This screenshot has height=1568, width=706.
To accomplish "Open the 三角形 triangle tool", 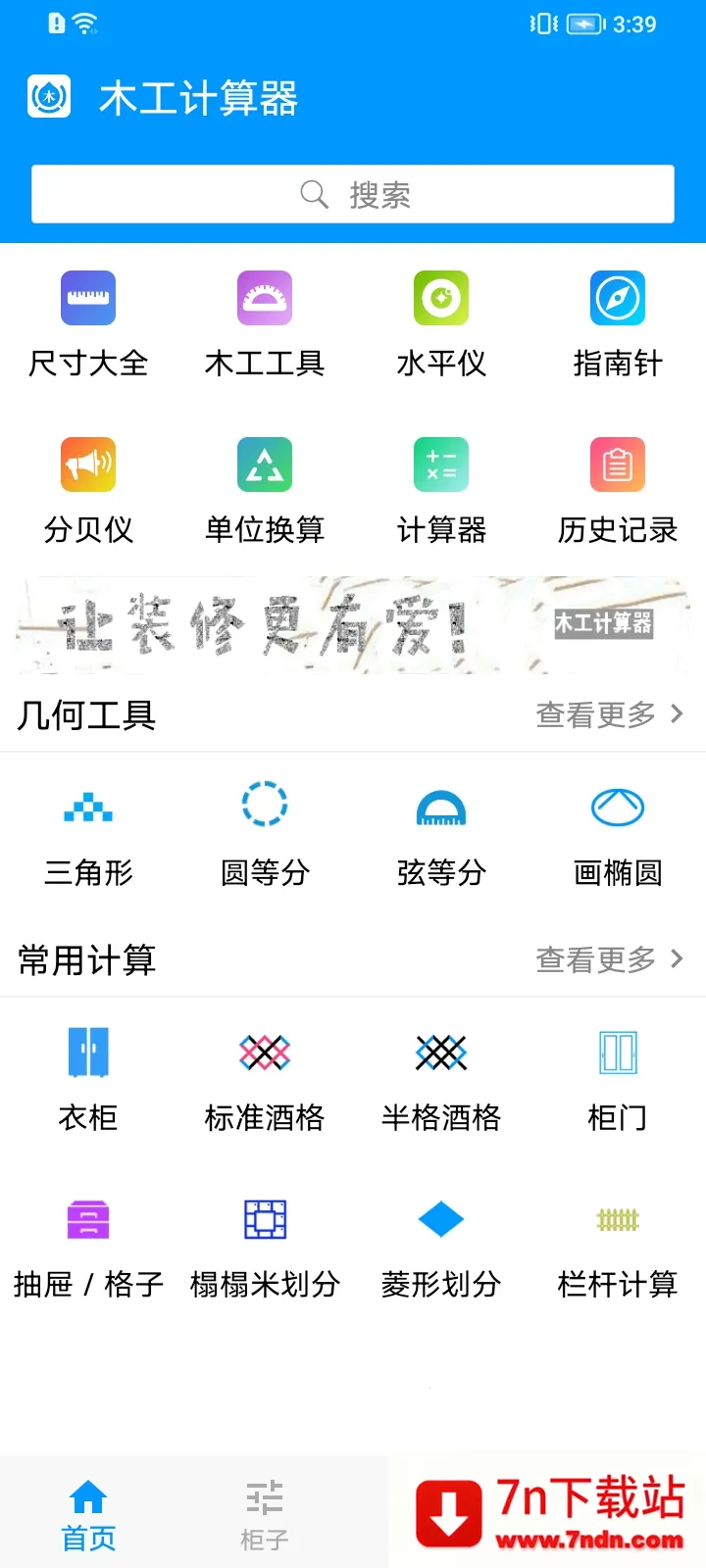I will (88, 833).
